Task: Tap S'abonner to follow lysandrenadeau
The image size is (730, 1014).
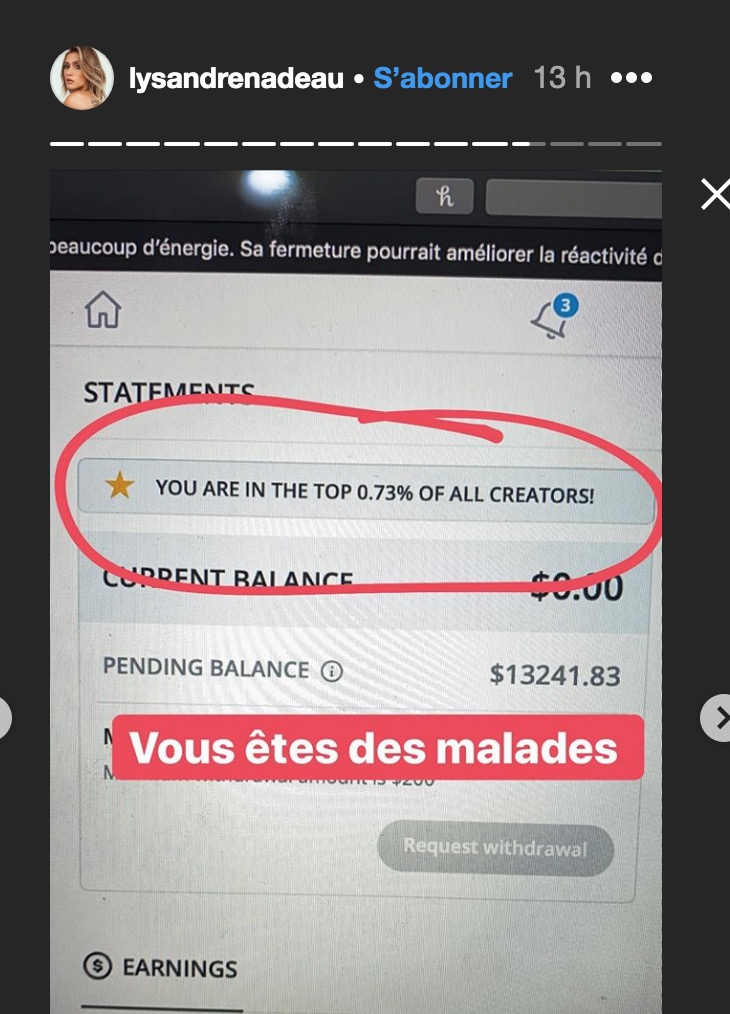Action: click(442, 78)
